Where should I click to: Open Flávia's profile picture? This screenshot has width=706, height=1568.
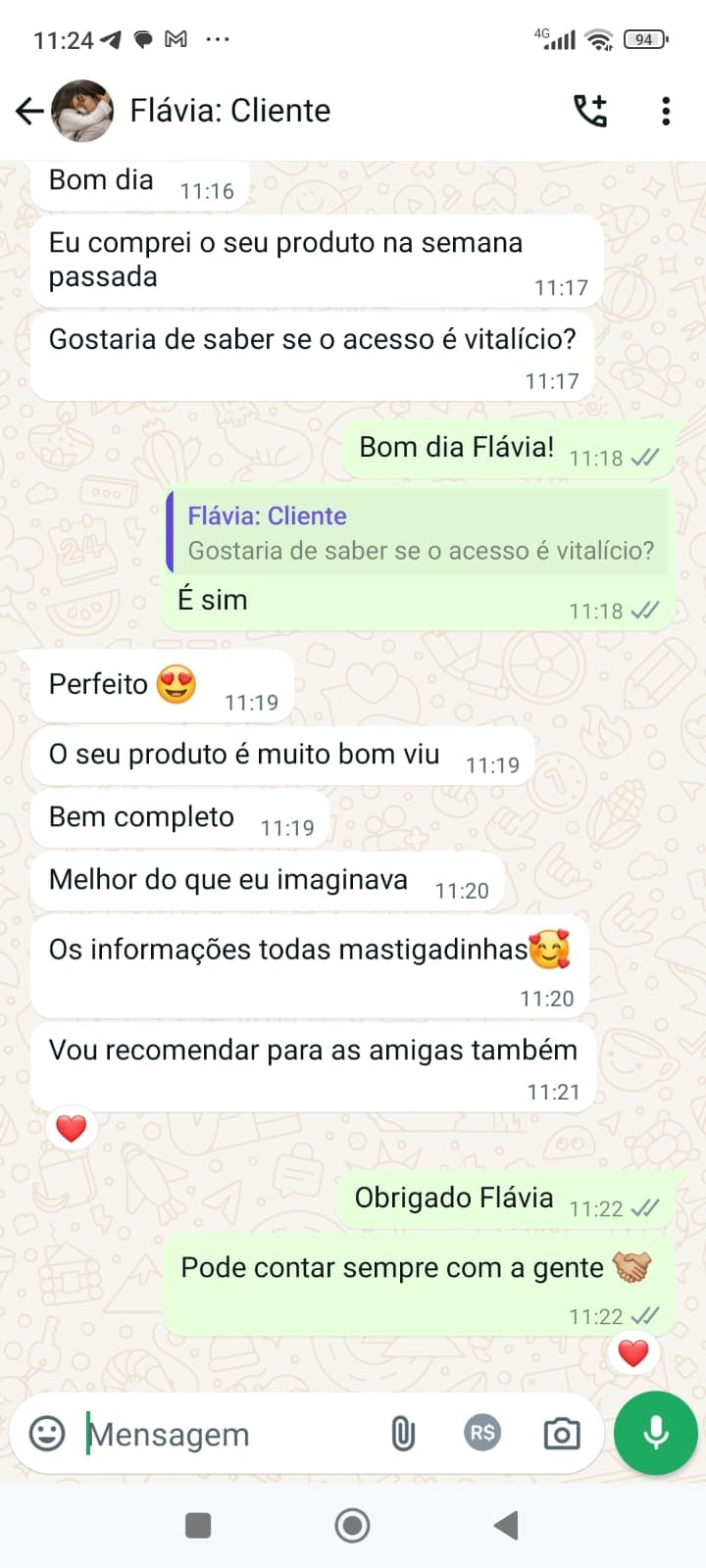tap(82, 111)
